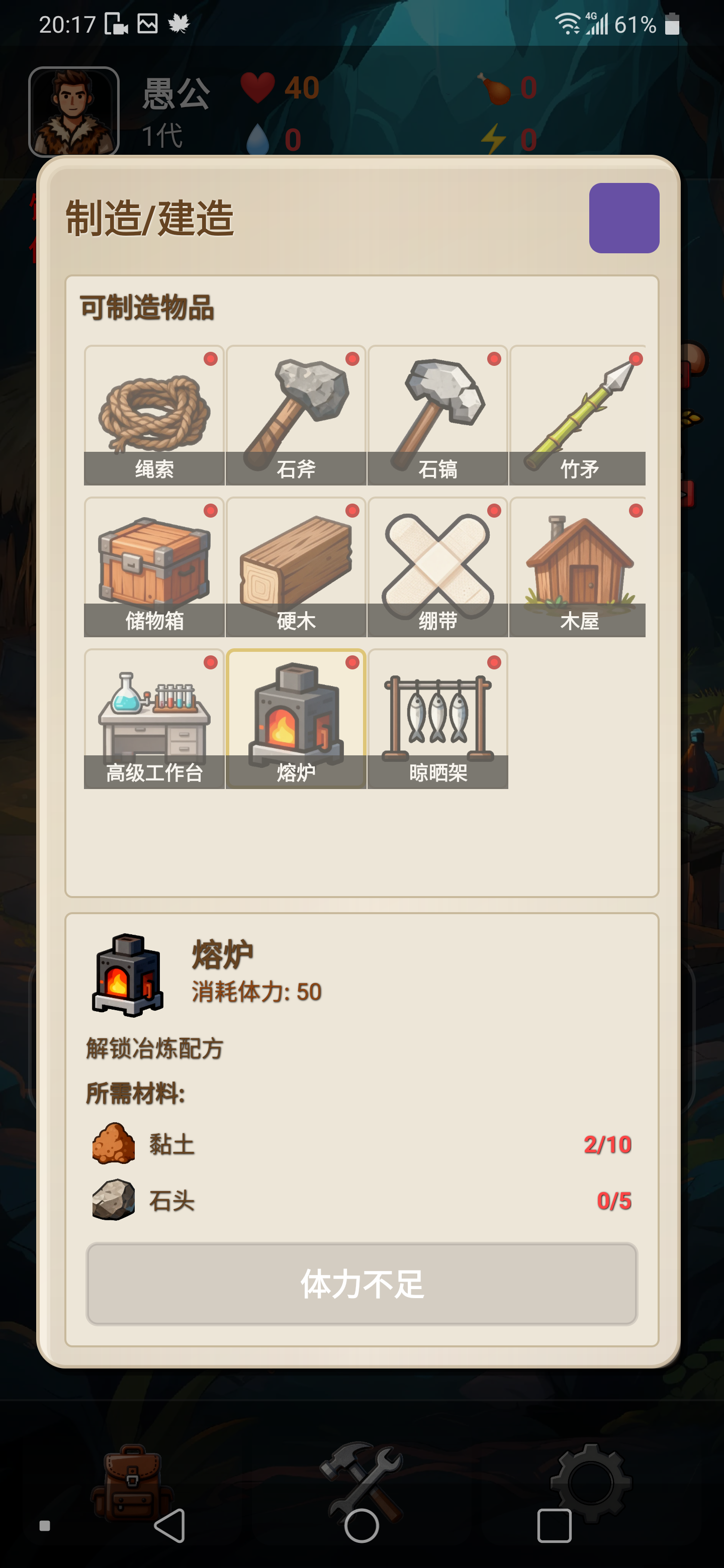Select the 储物箱 storage chest
The height and width of the screenshot is (1568, 724).
154,567
